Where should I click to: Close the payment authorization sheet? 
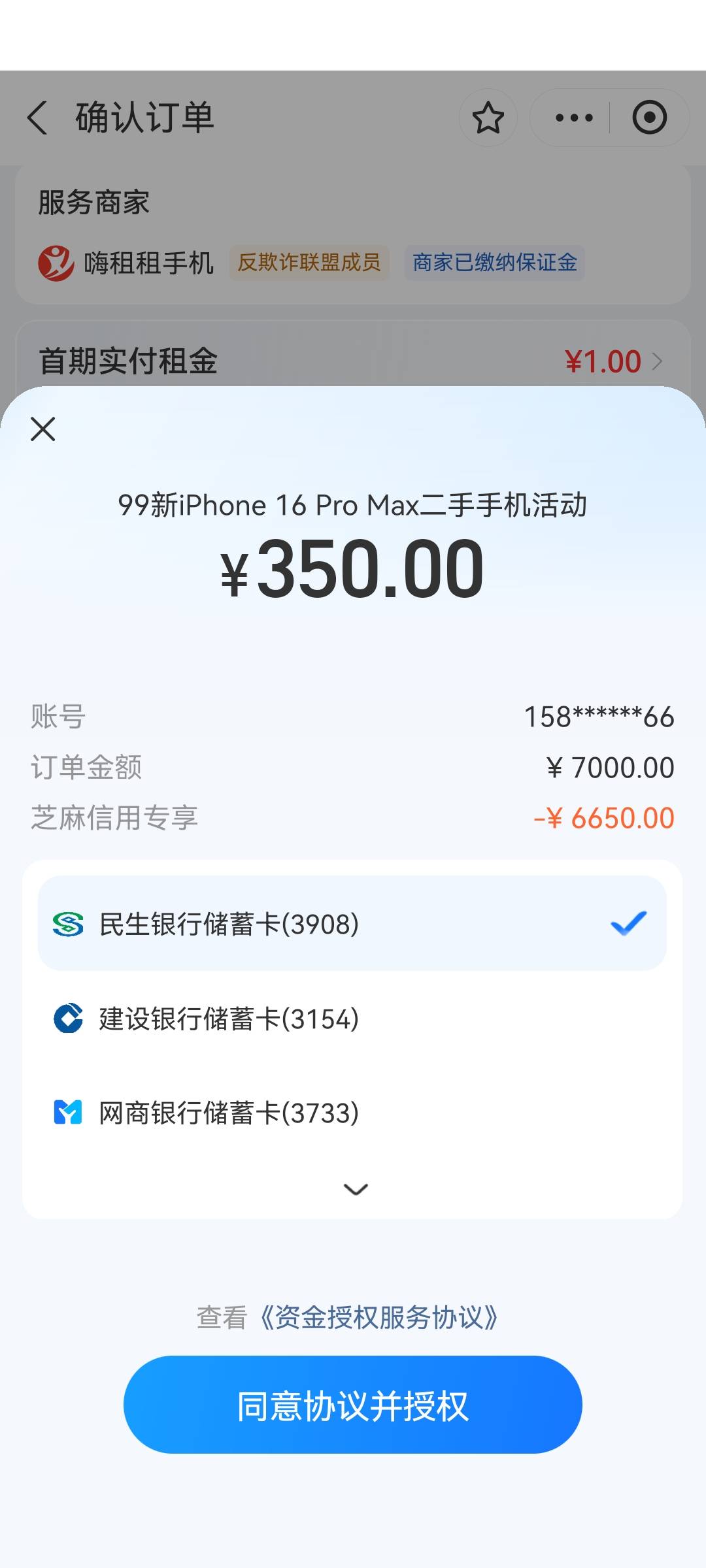[43, 429]
